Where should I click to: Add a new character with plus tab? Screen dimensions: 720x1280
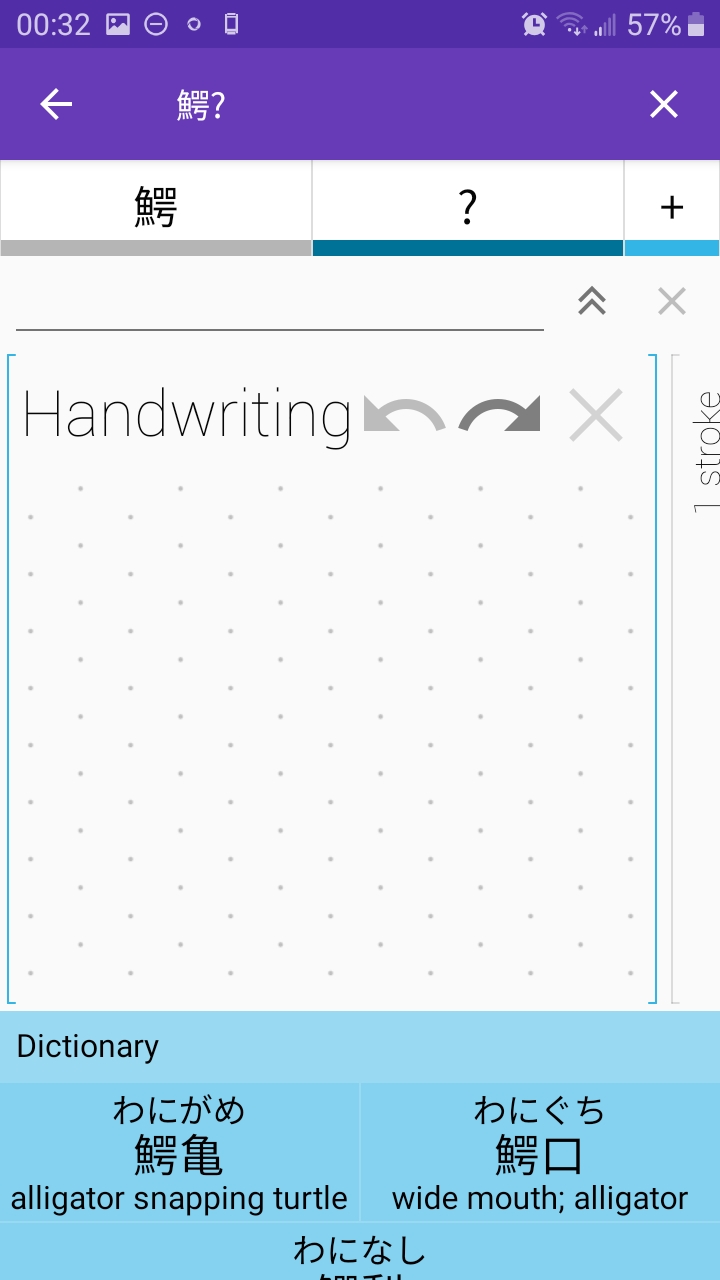pos(672,208)
